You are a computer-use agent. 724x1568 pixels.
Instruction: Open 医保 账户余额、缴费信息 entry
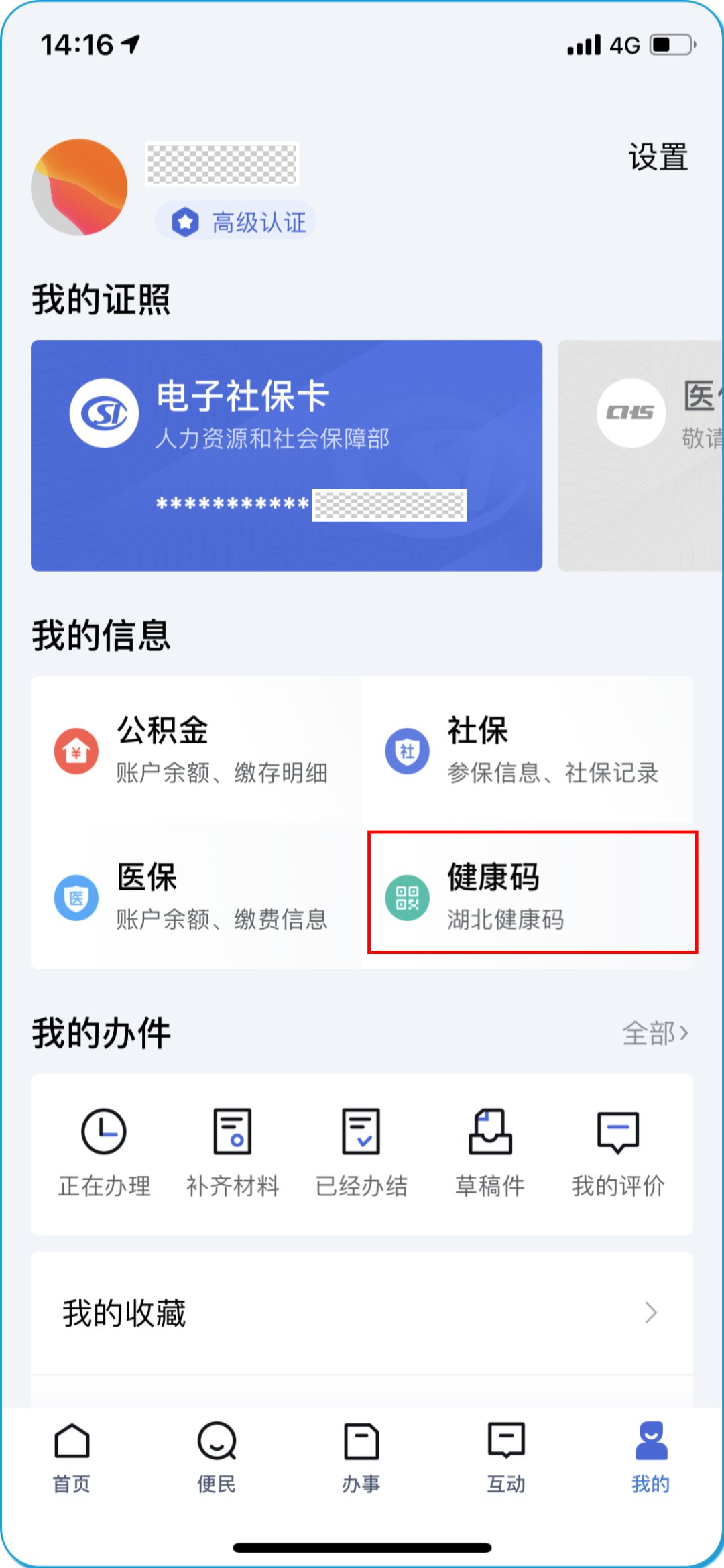pyautogui.click(x=196, y=896)
